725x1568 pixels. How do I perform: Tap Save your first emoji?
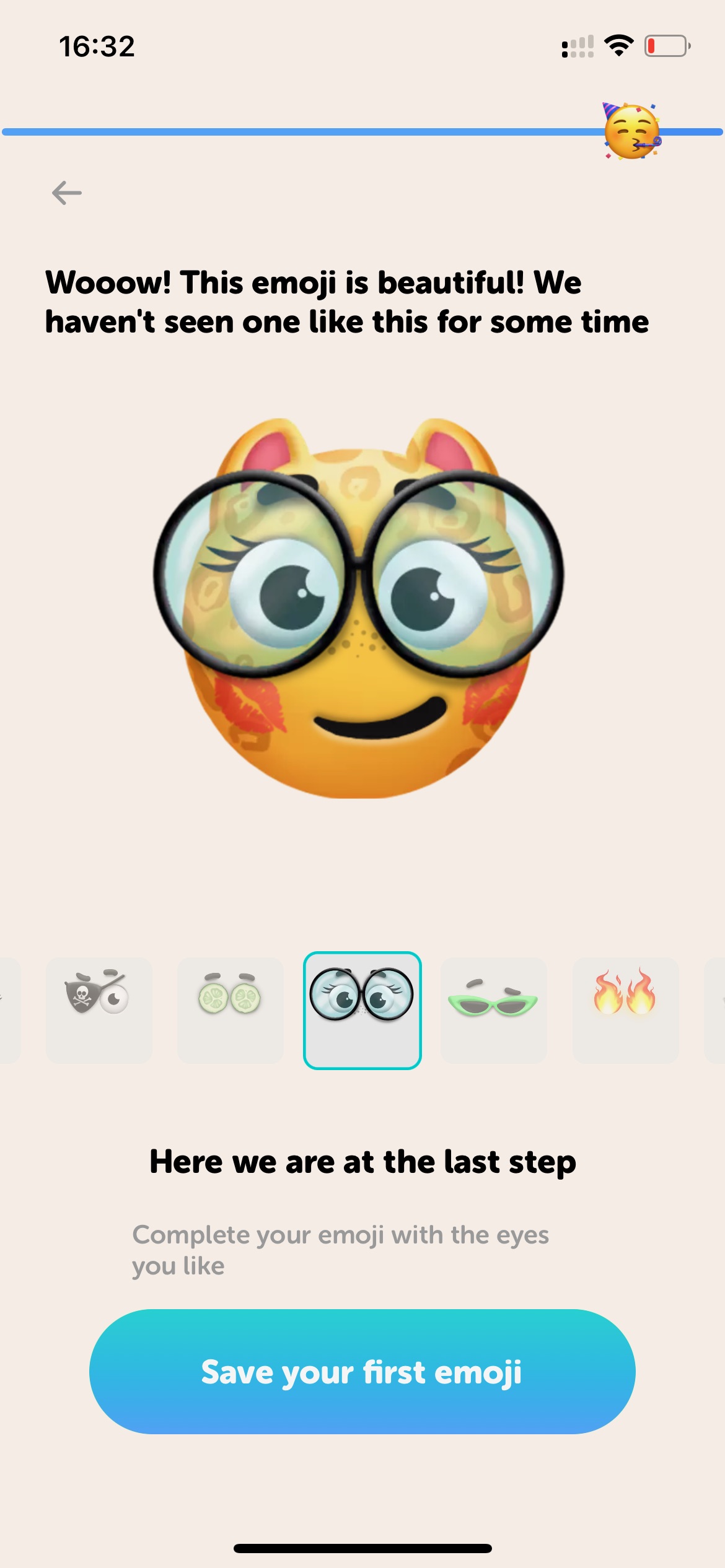[x=362, y=1372]
